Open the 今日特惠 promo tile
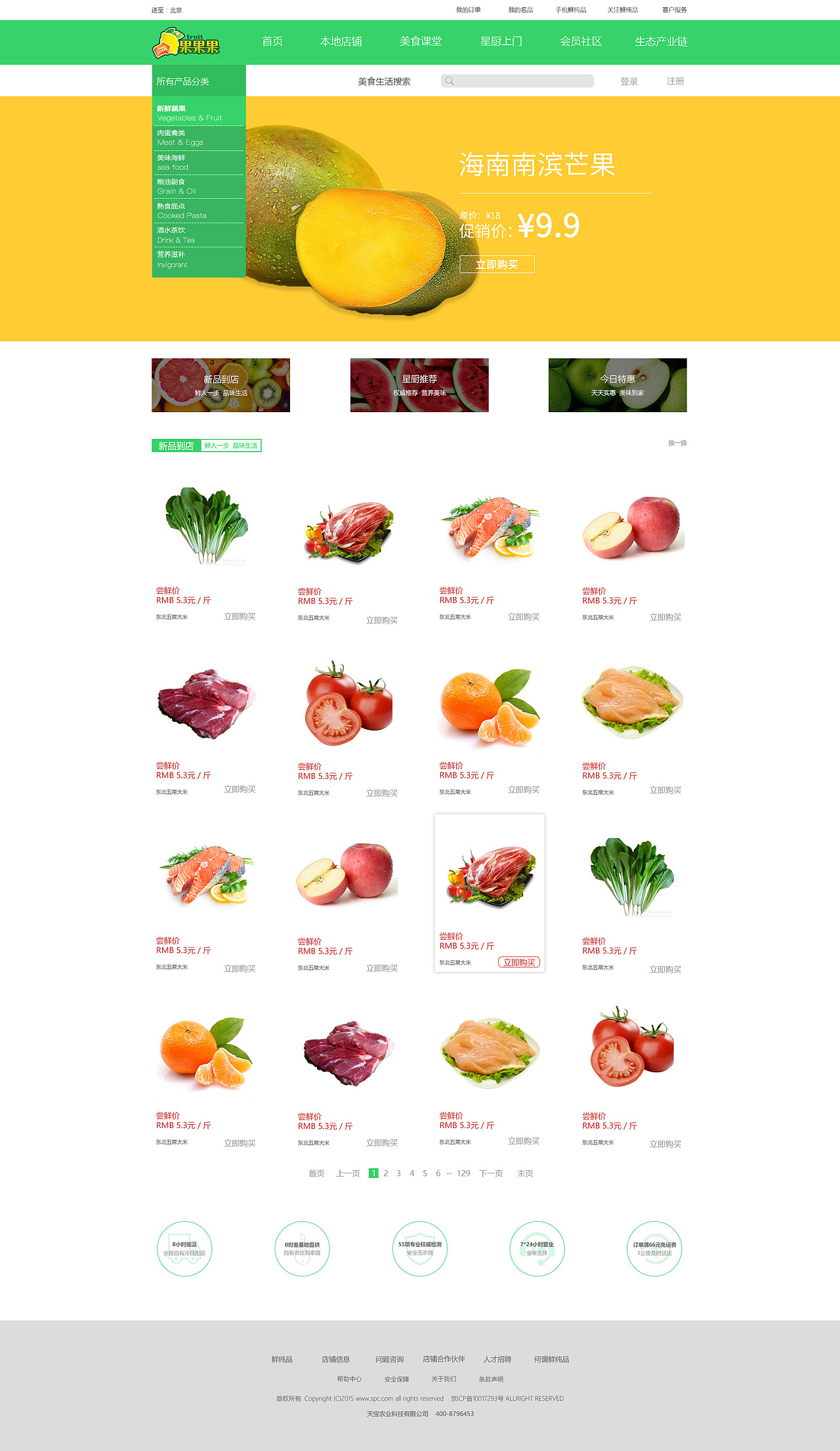The image size is (840, 1451). click(x=618, y=385)
